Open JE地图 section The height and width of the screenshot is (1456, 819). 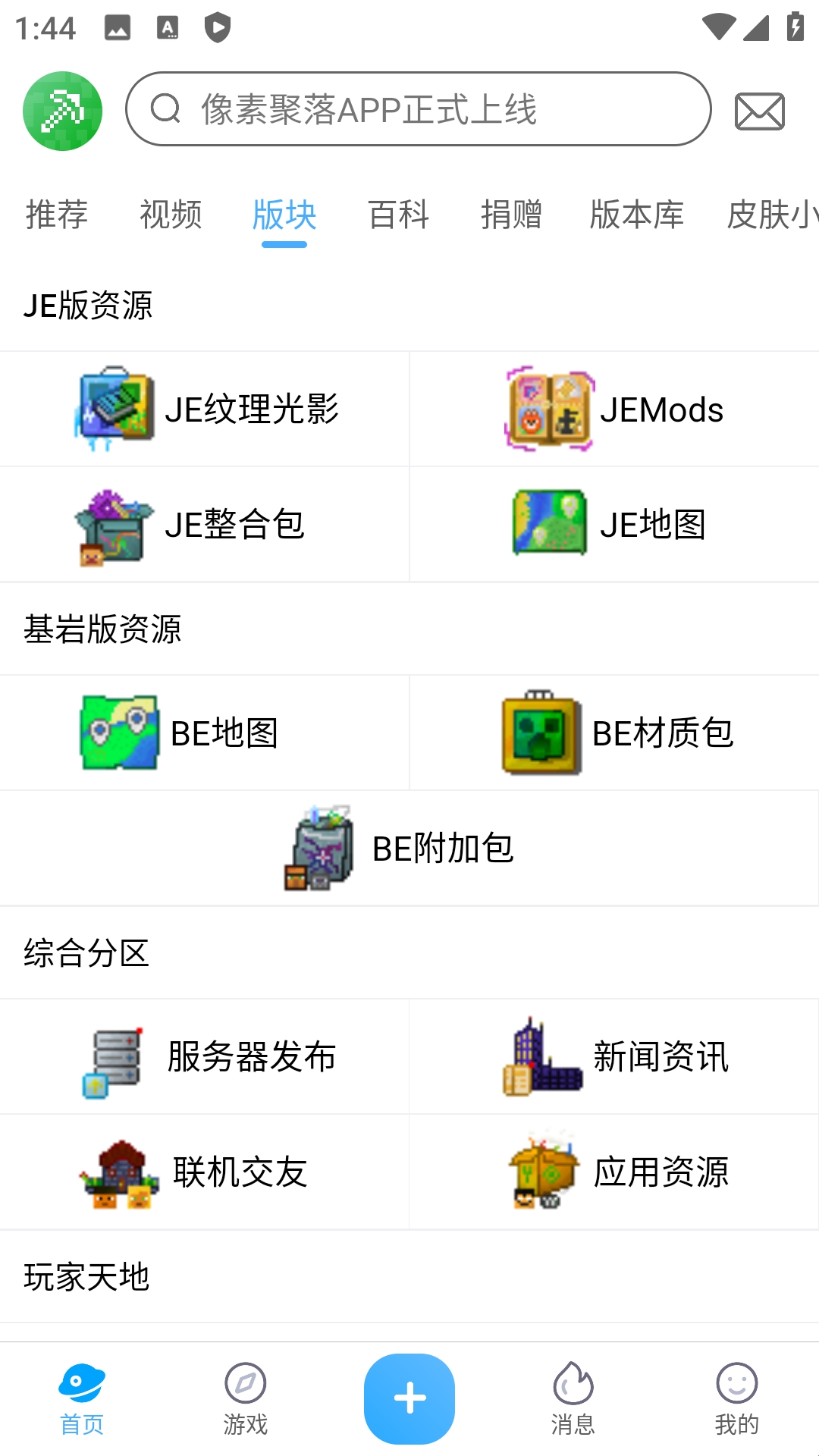click(614, 524)
